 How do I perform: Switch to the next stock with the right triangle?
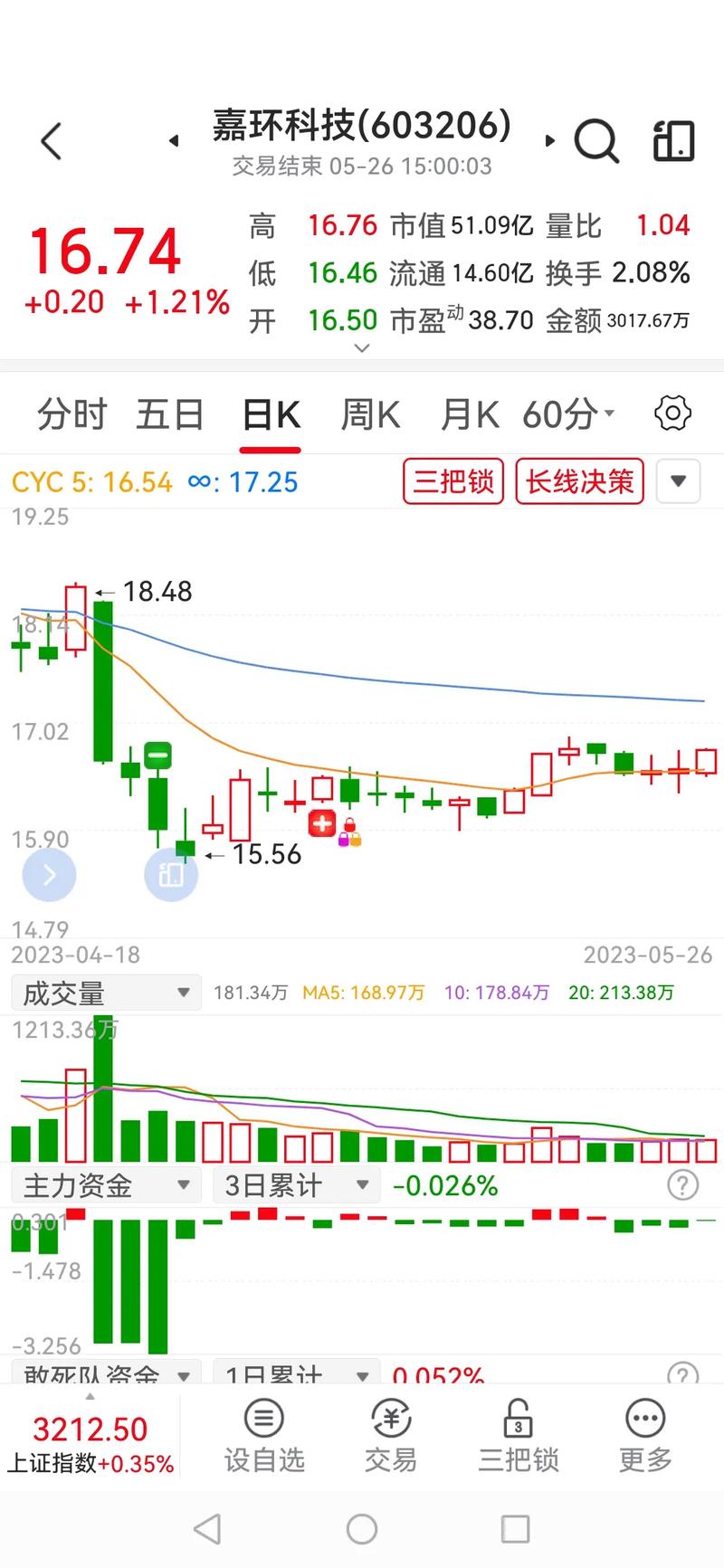click(549, 141)
